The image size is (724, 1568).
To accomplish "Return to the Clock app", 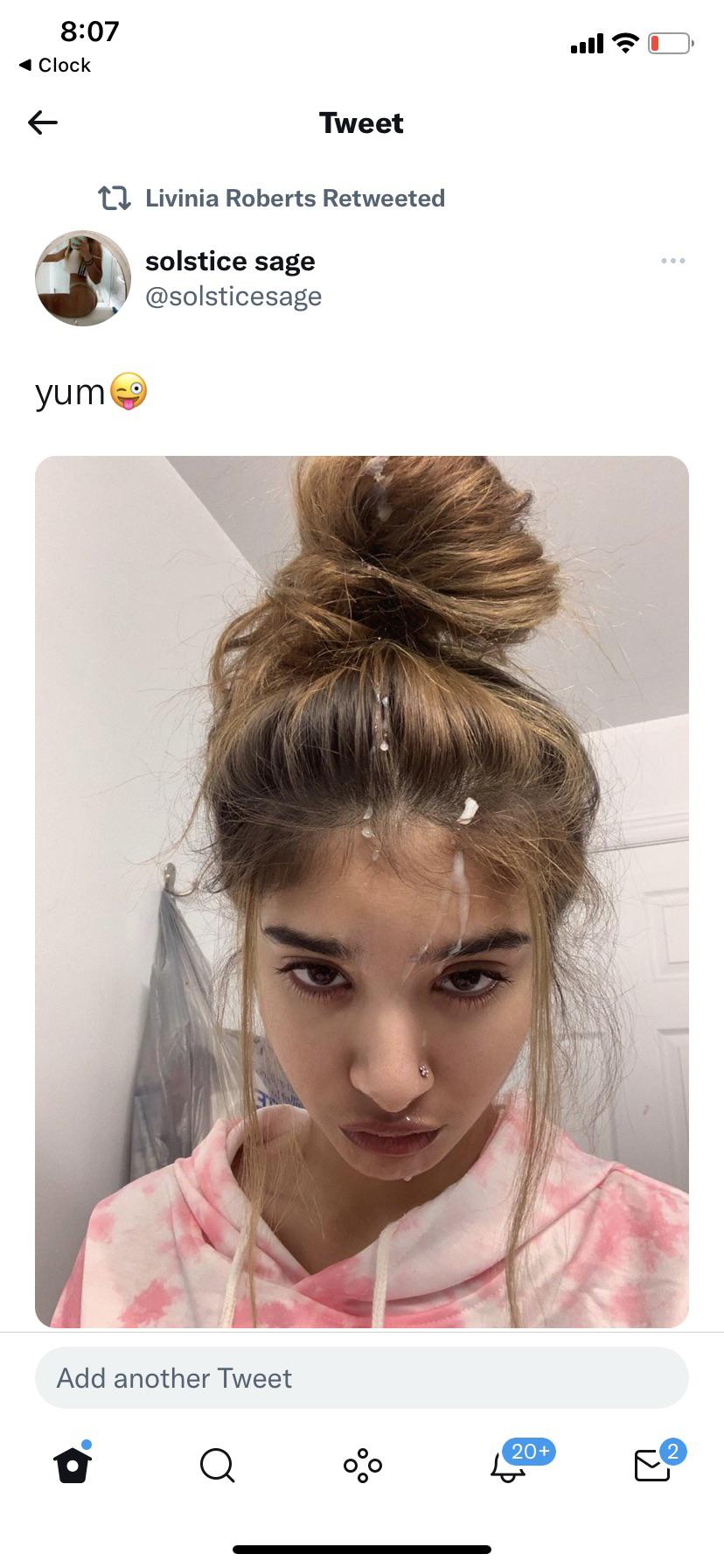I will point(54,66).
